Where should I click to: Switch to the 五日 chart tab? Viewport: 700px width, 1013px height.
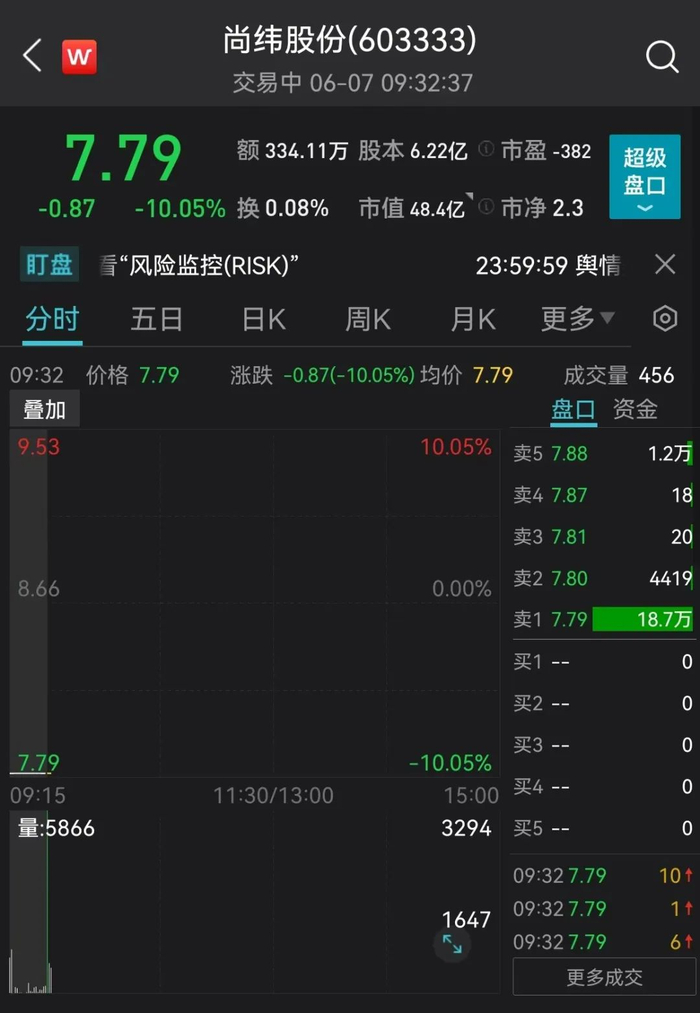156,319
